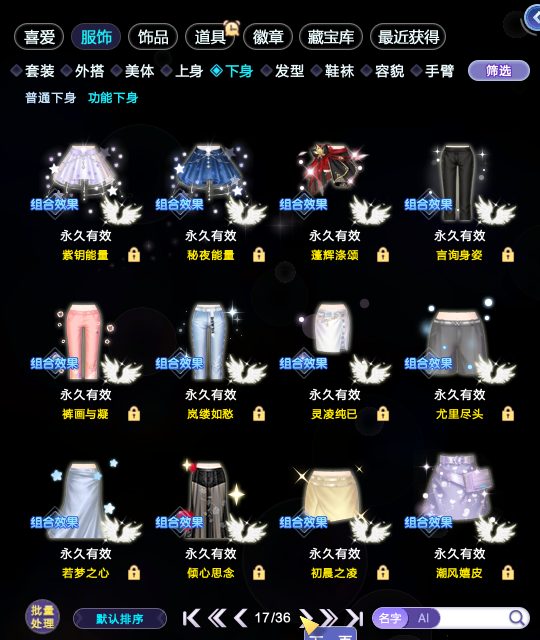This screenshot has width=540, height=640.
Task: Open the 筛选 filter button
Action: coord(498,71)
